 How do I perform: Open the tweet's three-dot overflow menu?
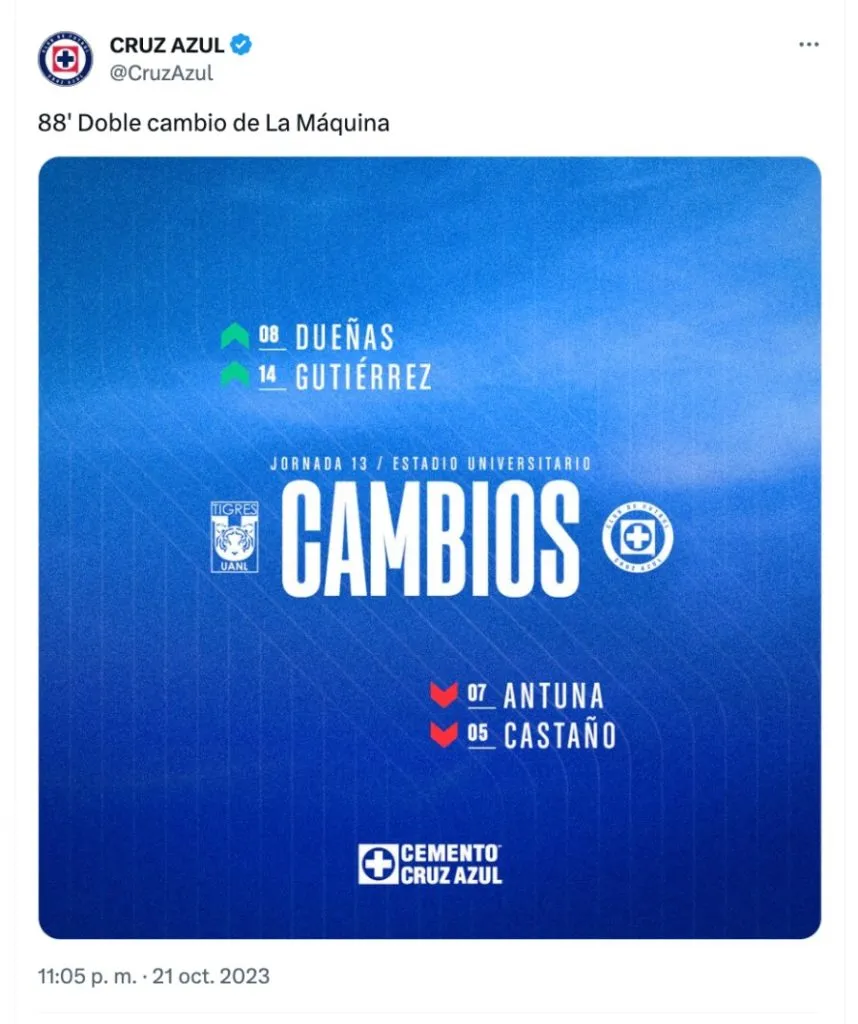[x=809, y=46]
